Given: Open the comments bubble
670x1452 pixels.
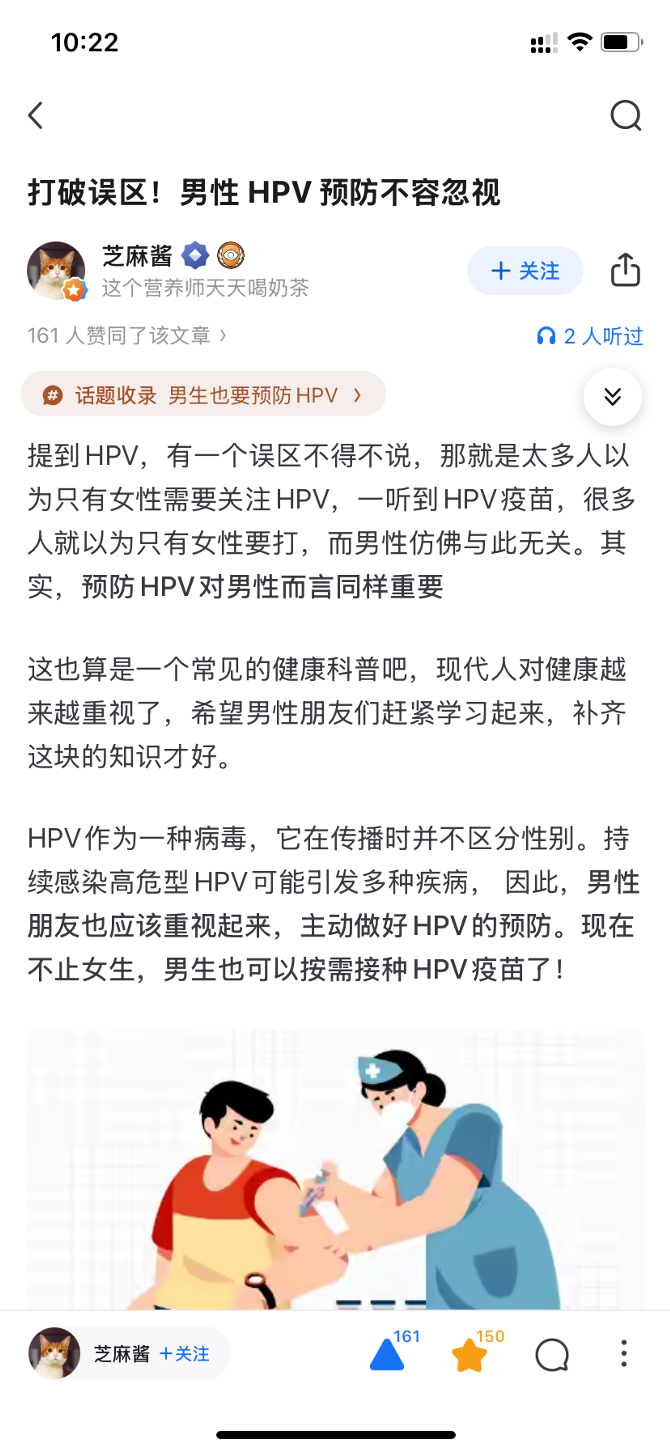Looking at the screenshot, I should click(x=551, y=1355).
